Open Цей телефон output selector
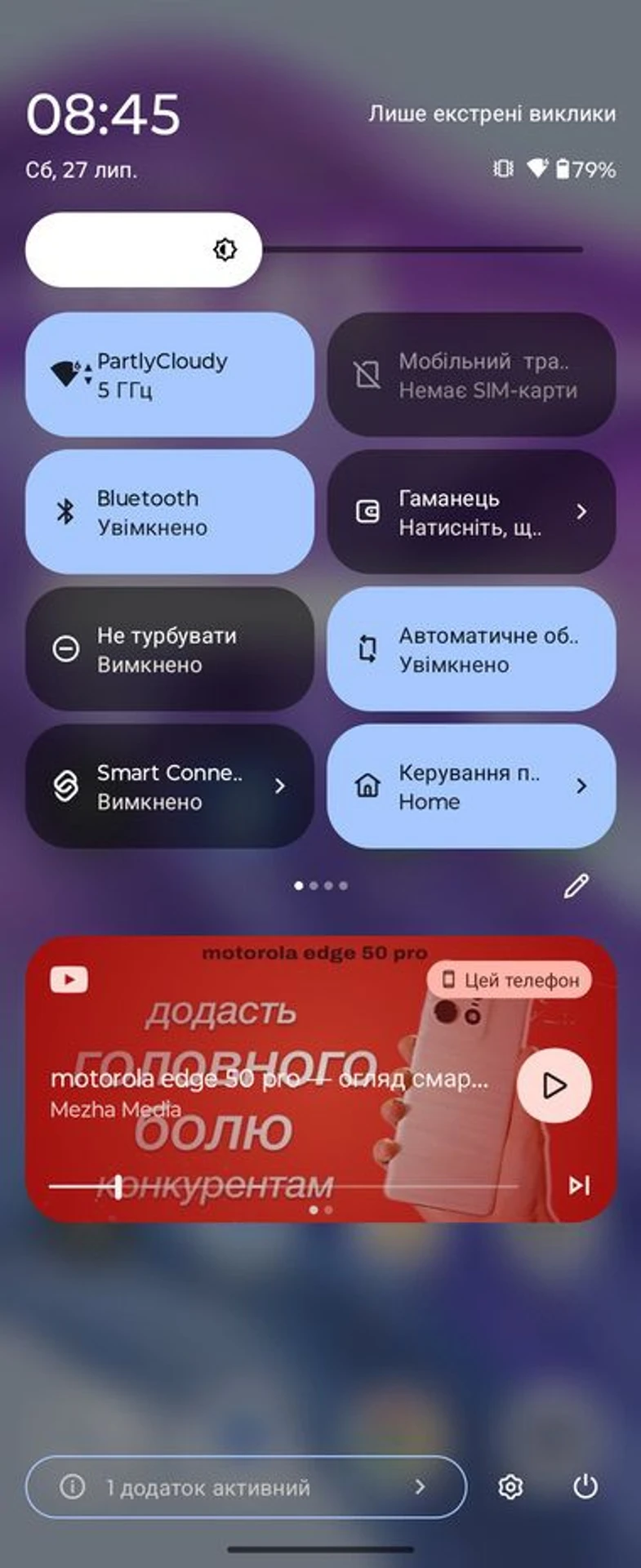 (510, 980)
